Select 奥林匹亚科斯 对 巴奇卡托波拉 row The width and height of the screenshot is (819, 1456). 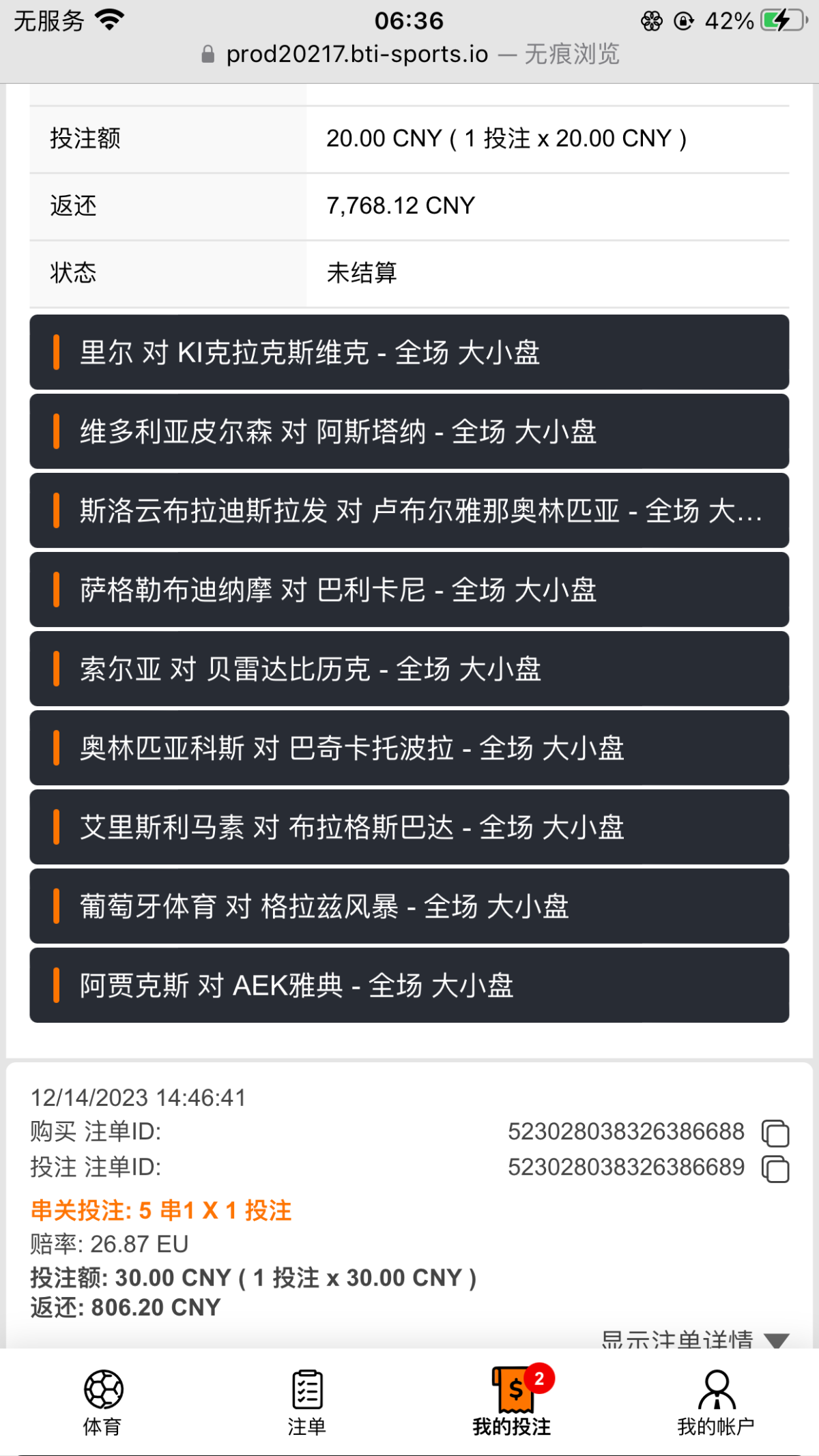click(409, 748)
